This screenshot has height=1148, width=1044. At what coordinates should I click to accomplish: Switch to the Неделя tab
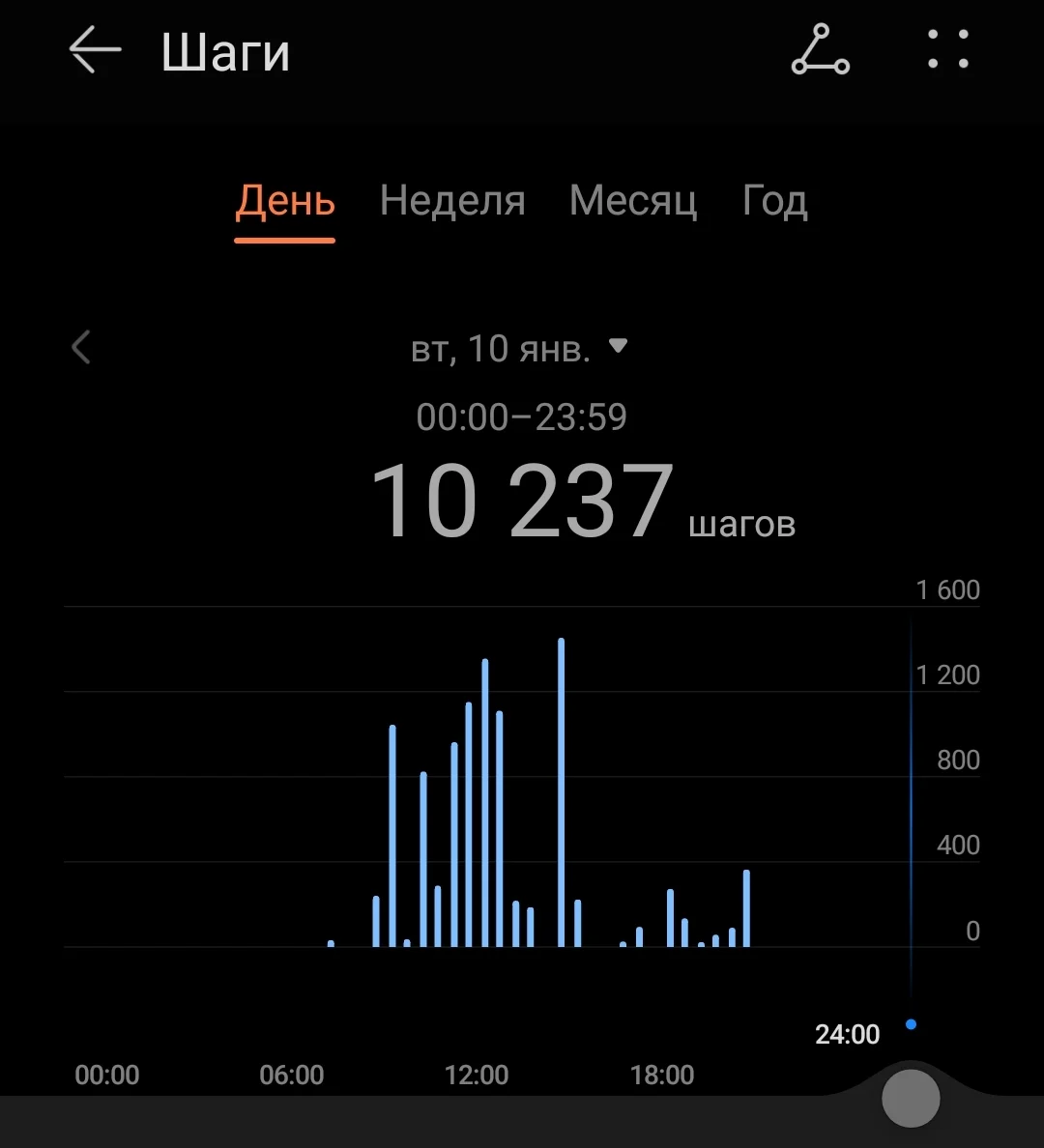pos(452,201)
